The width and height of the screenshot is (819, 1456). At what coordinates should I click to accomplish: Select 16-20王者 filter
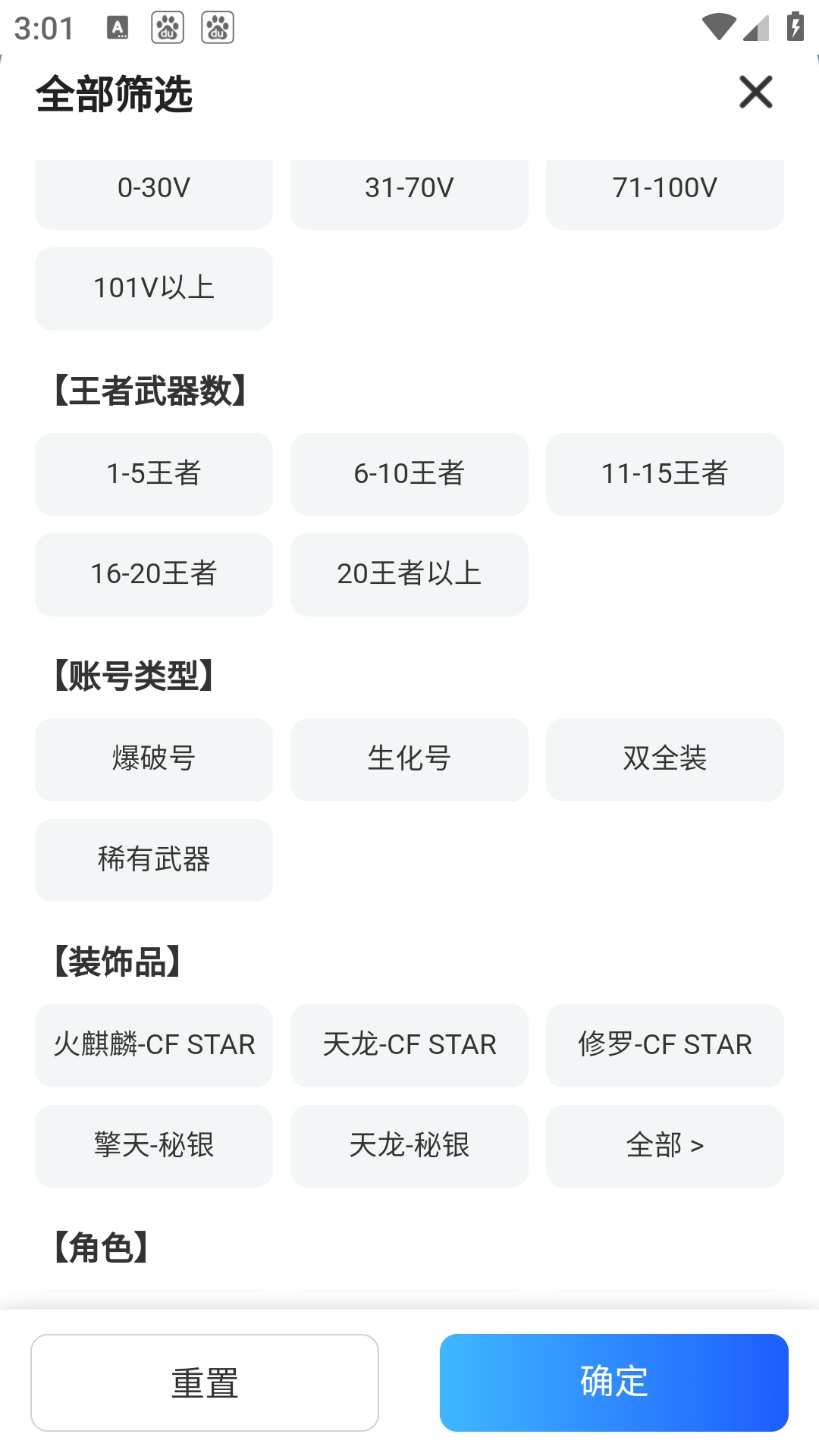tap(154, 575)
